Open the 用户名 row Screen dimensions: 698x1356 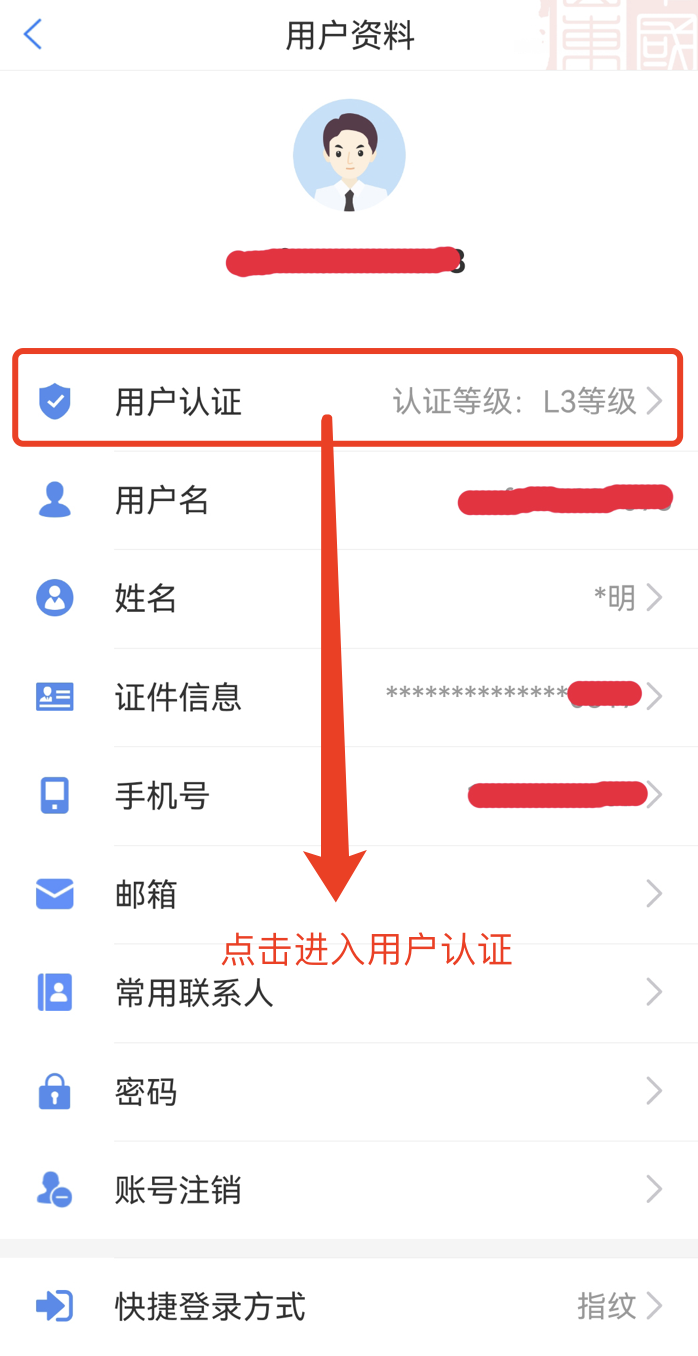coord(349,500)
